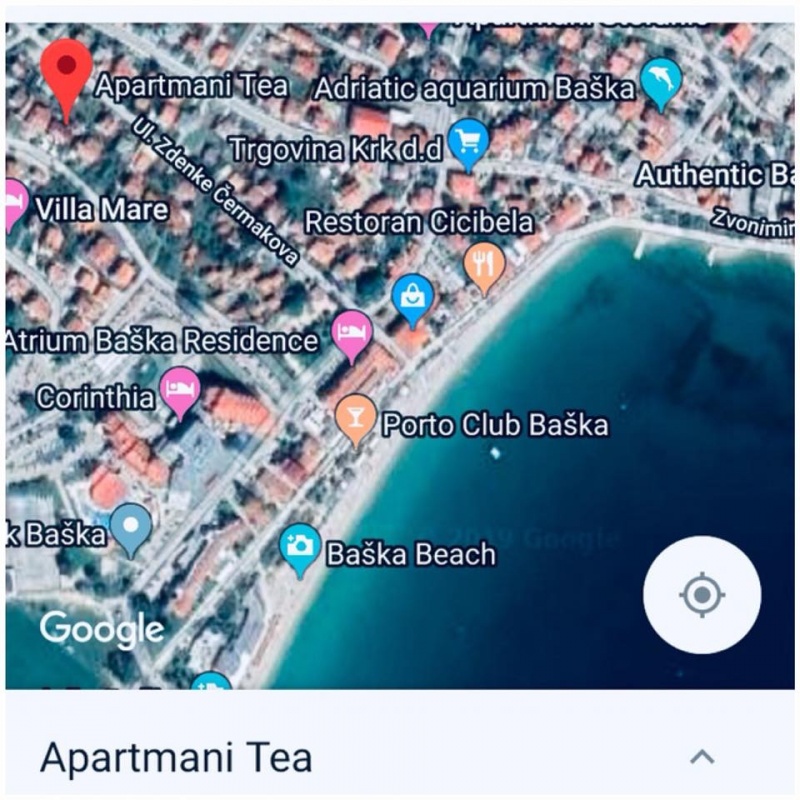Select Atrium Baška Residence hotel marker
The image size is (800, 800).
352,333
